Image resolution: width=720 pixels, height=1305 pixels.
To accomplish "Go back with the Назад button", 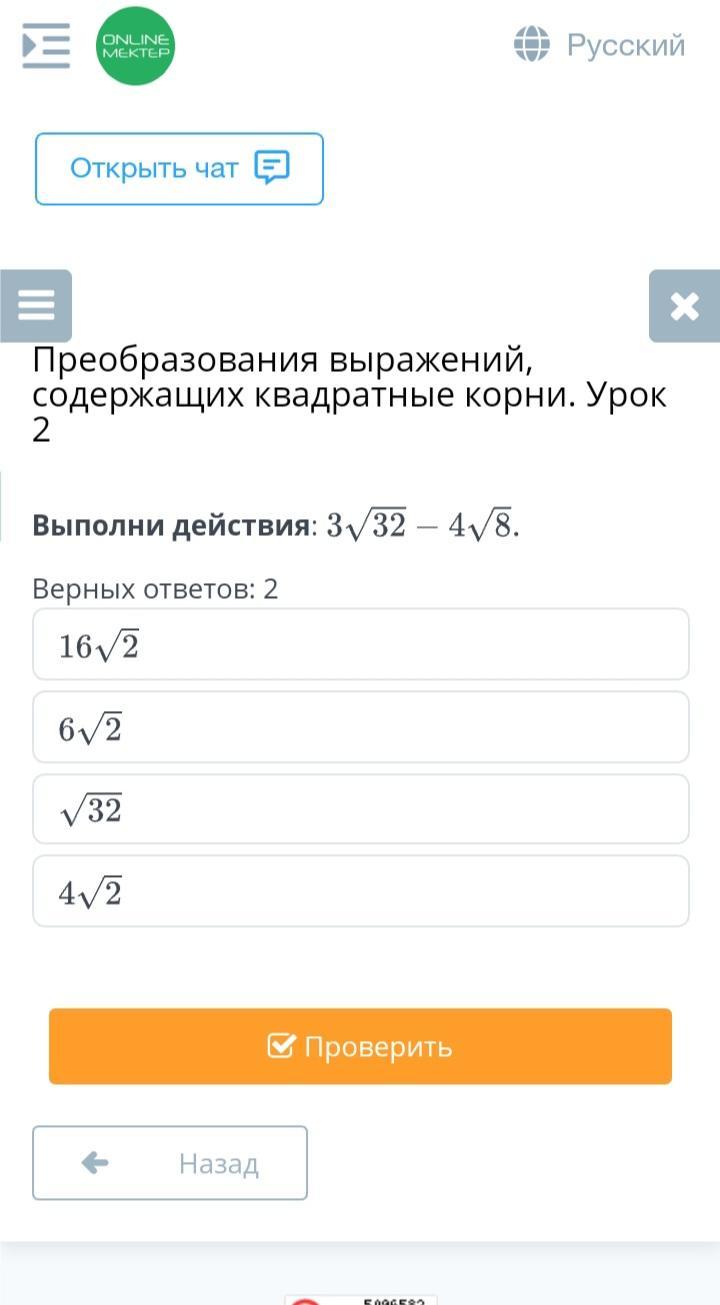I will (x=170, y=1163).
